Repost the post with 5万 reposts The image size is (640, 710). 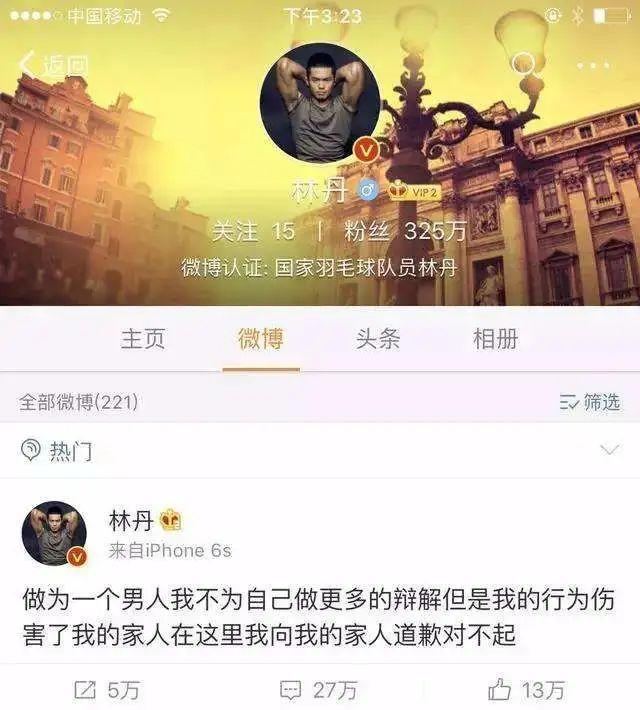(x=107, y=689)
